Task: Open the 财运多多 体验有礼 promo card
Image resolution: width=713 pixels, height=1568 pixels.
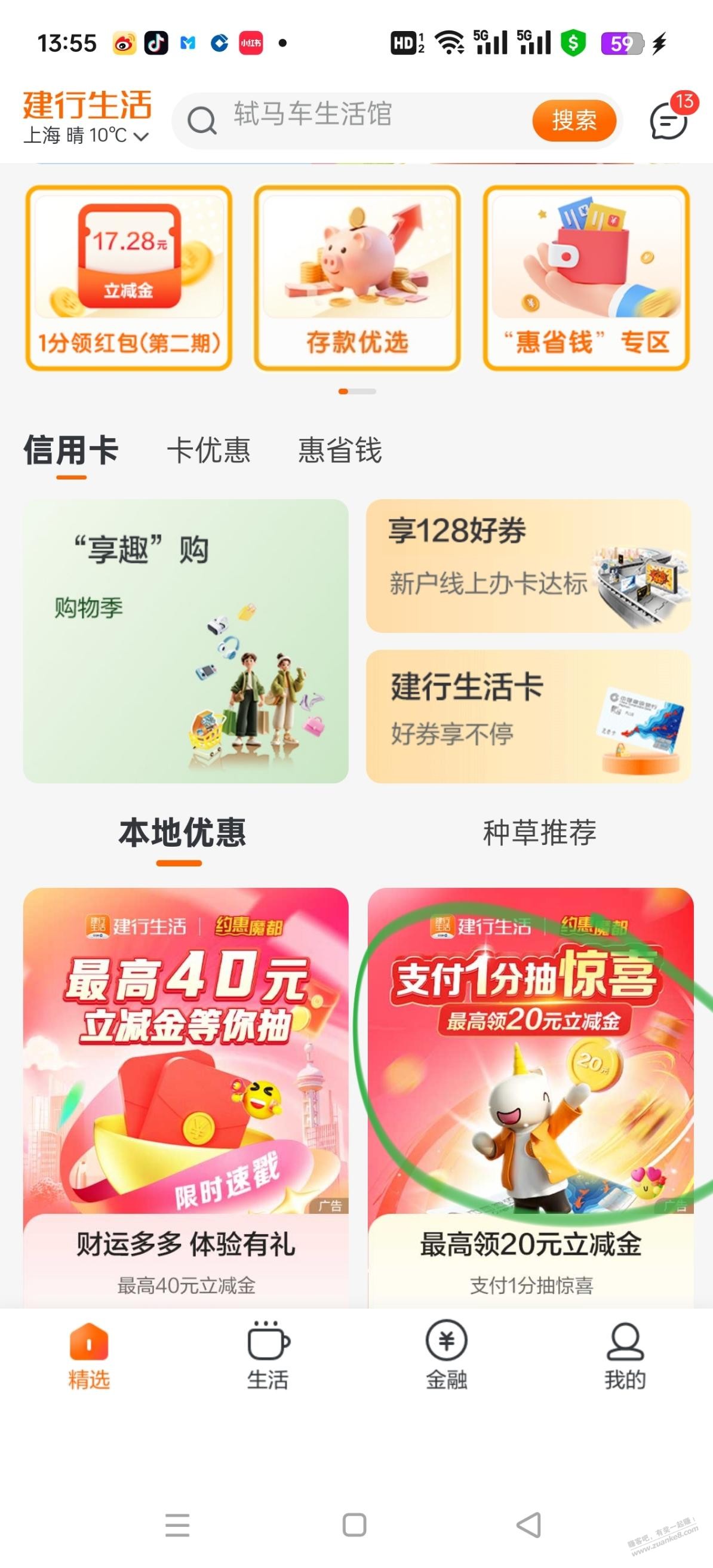Action: coord(186,1096)
